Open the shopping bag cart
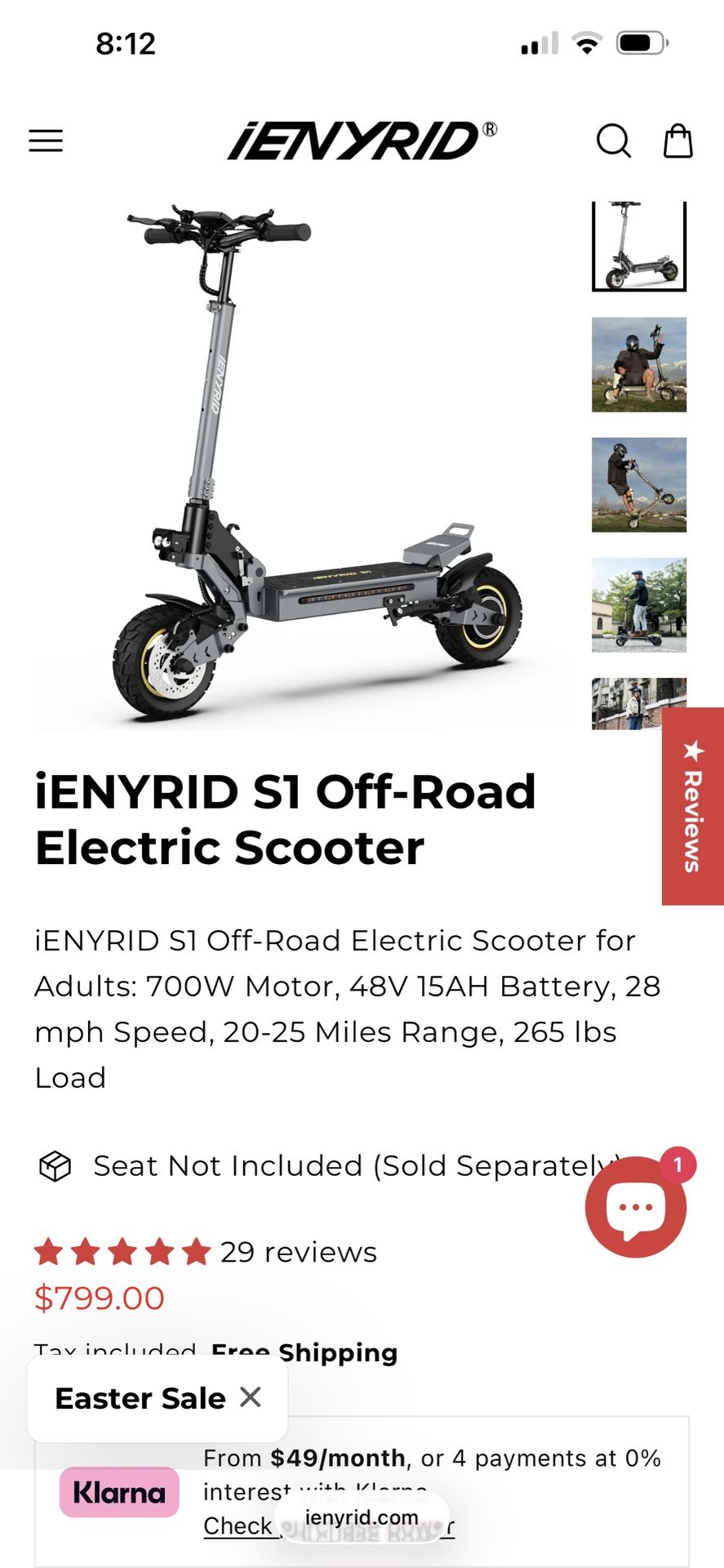This screenshot has width=724, height=1568. click(677, 140)
